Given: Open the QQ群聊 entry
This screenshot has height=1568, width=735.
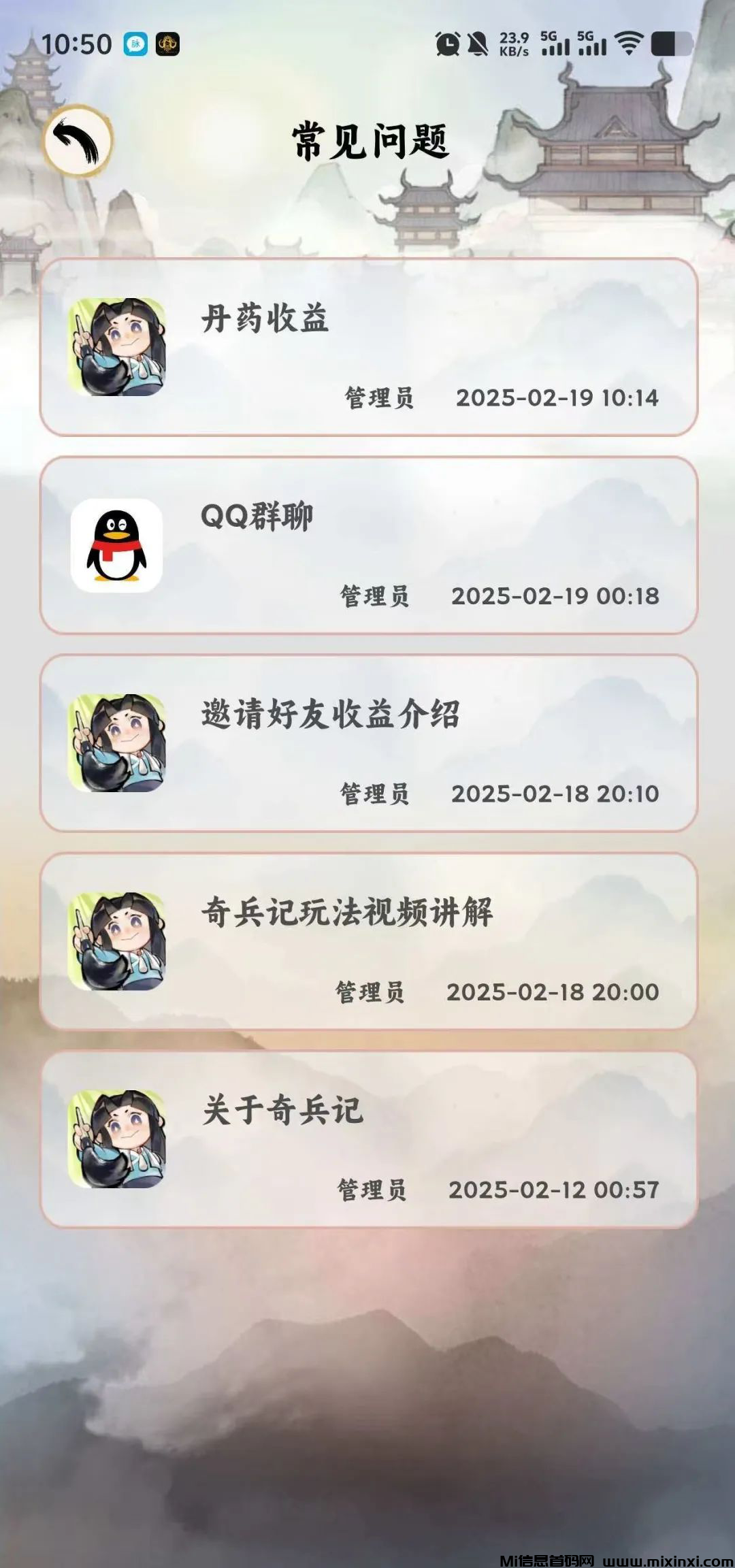Looking at the screenshot, I should [368, 545].
